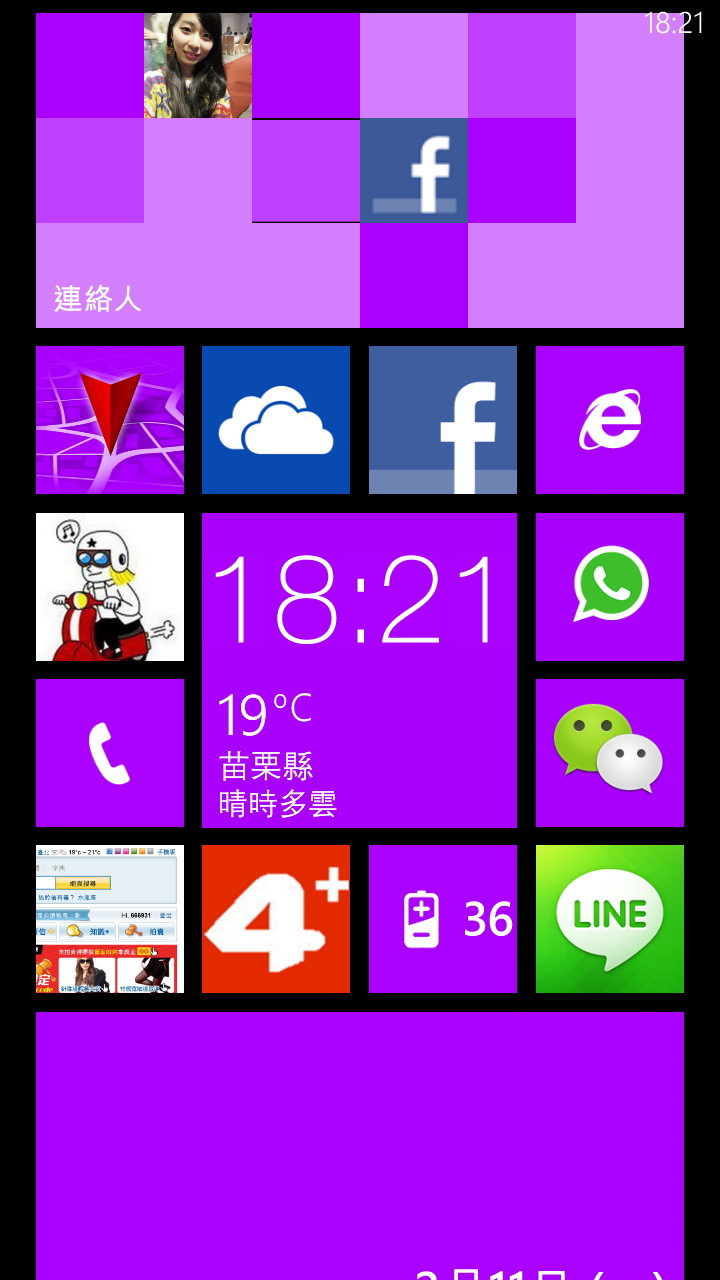The width and height of the screenshot is (720, 1280).
Task: Launch the LINE app
Action: tap(610, 919)
